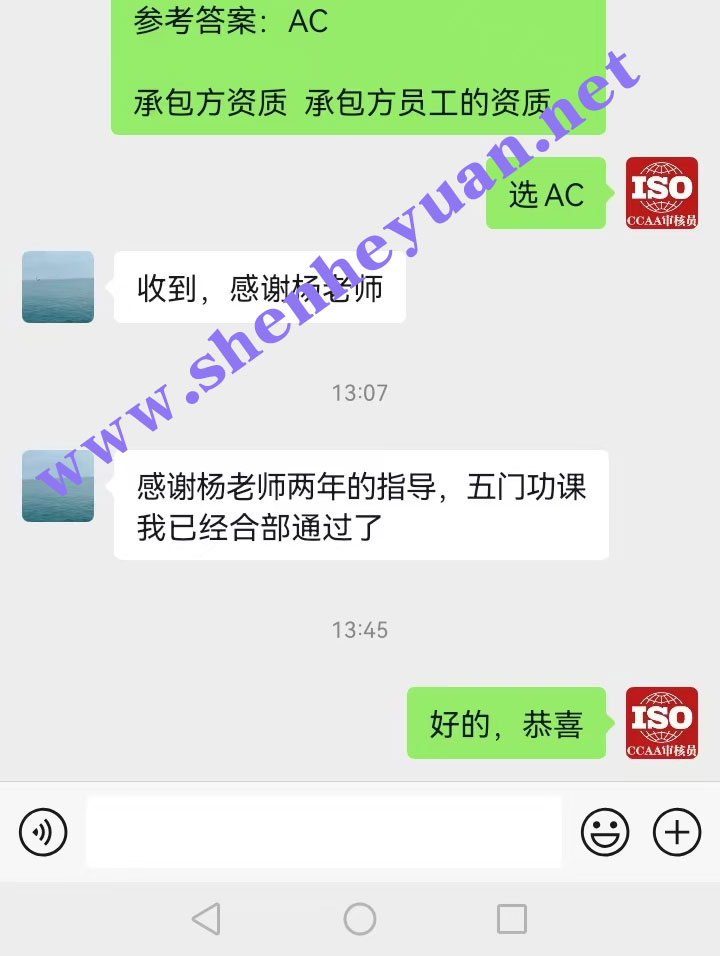Open the plus attachments menu
The height and width of the screenshot is (956, 720).
pyautogui.click(x=677, y=832)
